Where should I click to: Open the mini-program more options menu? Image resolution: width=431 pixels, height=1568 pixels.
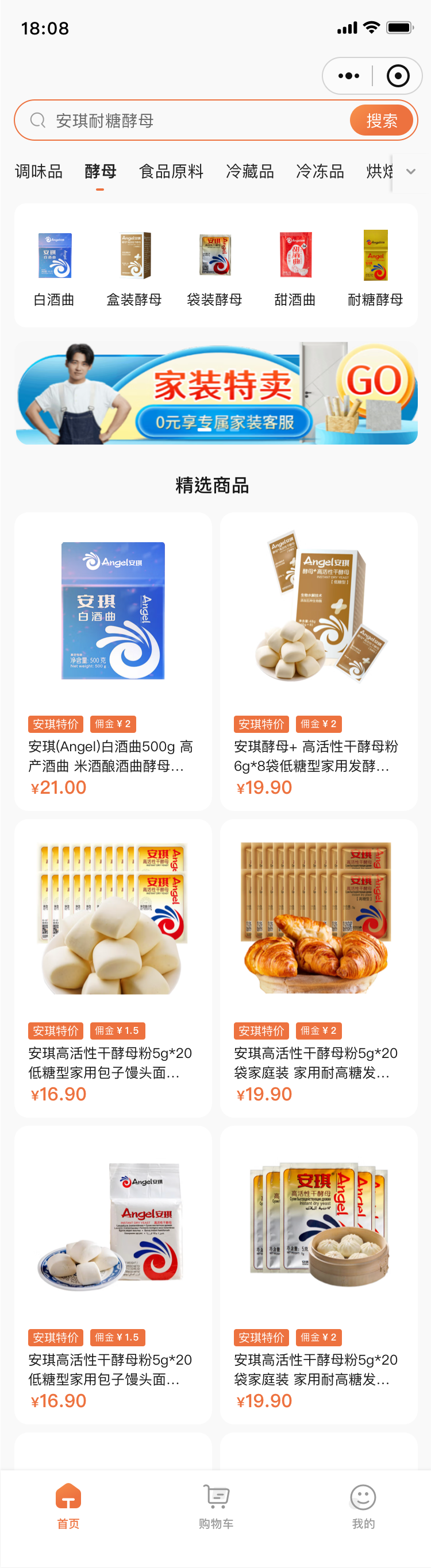[x=349, y=76]
